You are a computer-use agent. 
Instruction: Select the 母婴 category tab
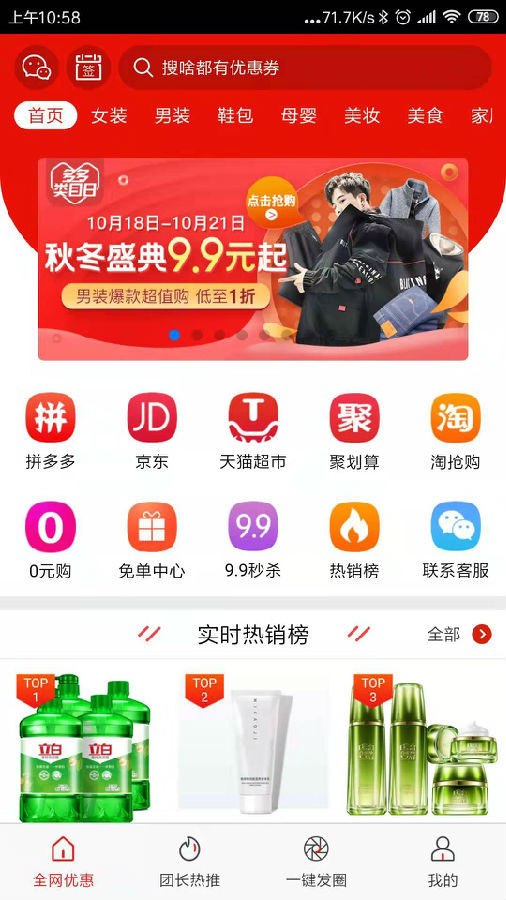[298, 116]
